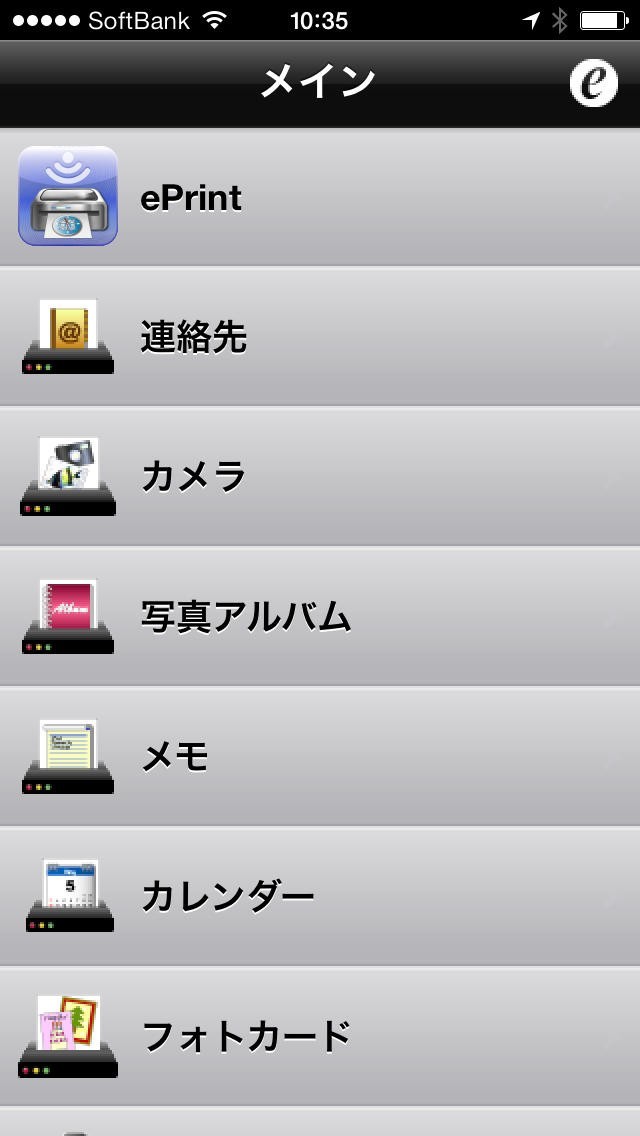640x1136 pixels.
Task: Choose the メモ row
Action: [320, 756]
